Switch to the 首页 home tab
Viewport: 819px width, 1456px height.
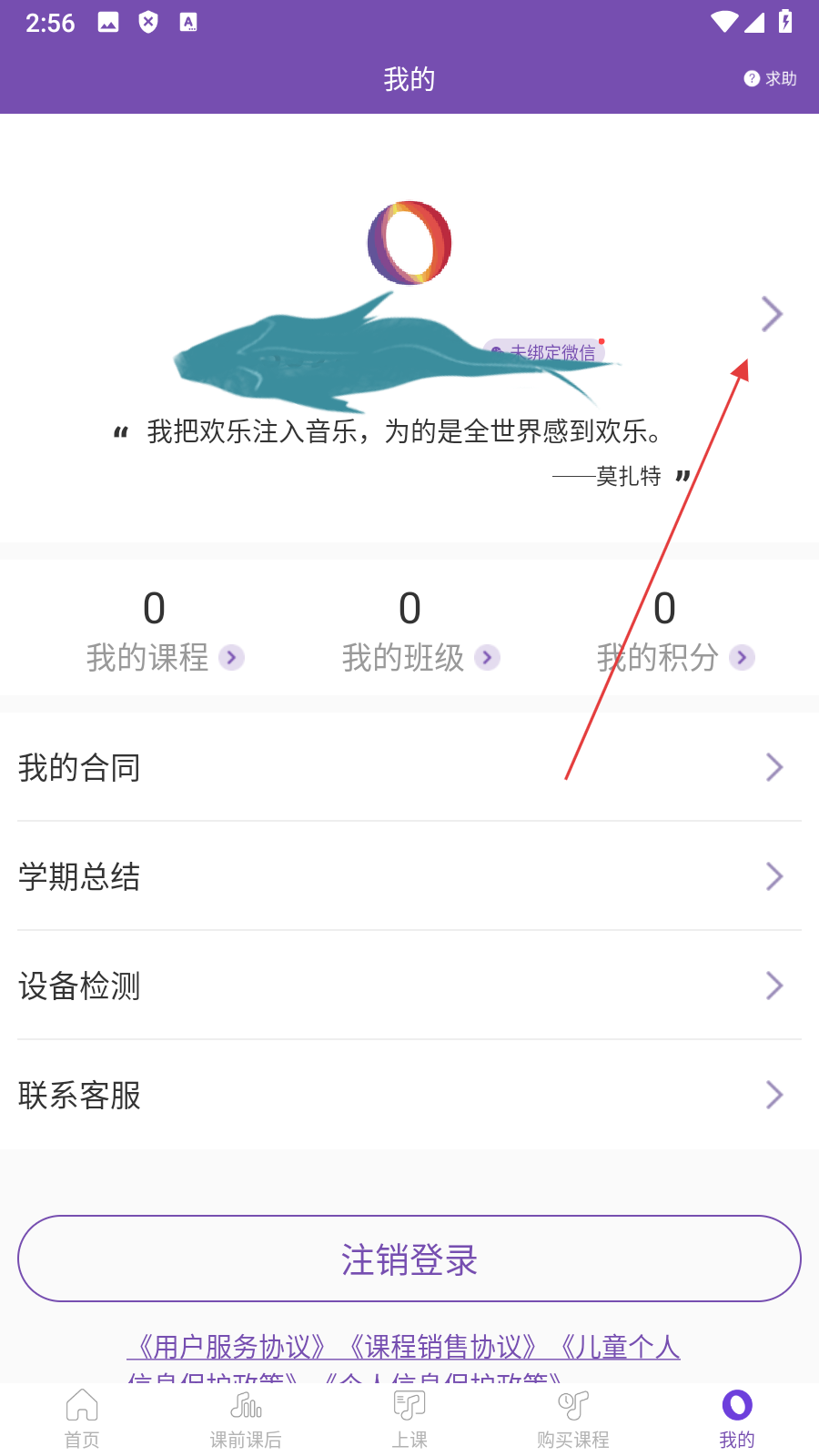pyautogui.click(x=82, y=1418)
